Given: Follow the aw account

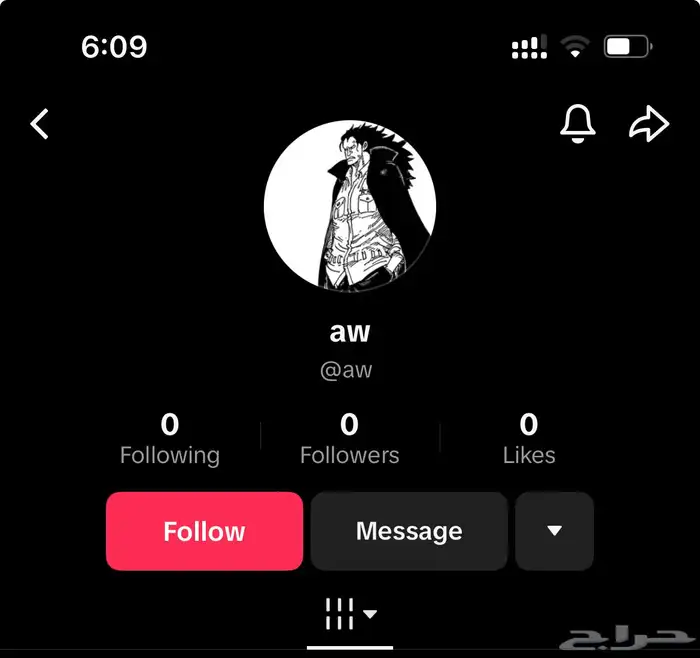Looking at the screenshot, I should click(x=204, y=531).
